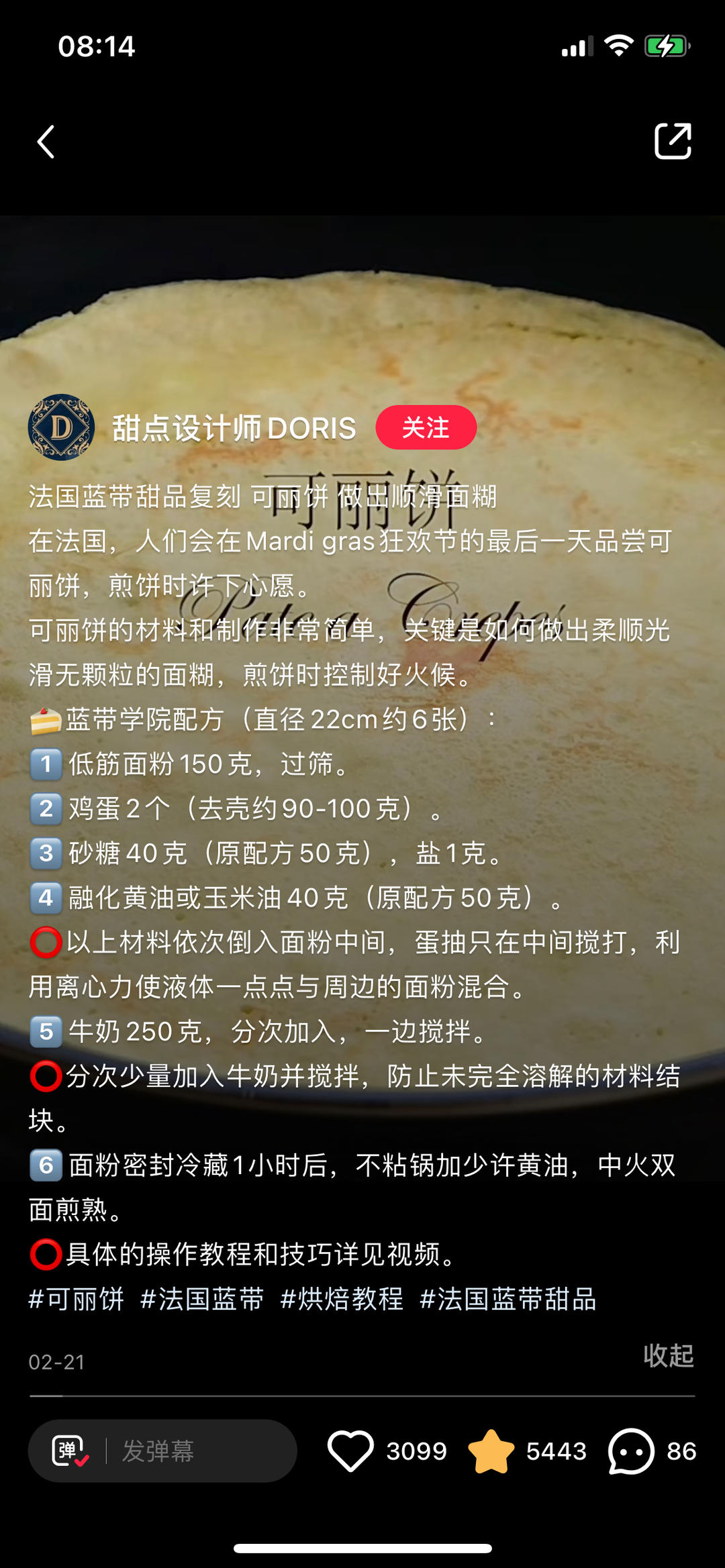Like this post with the heart
725x1568 pixels.
(350, 1451)
